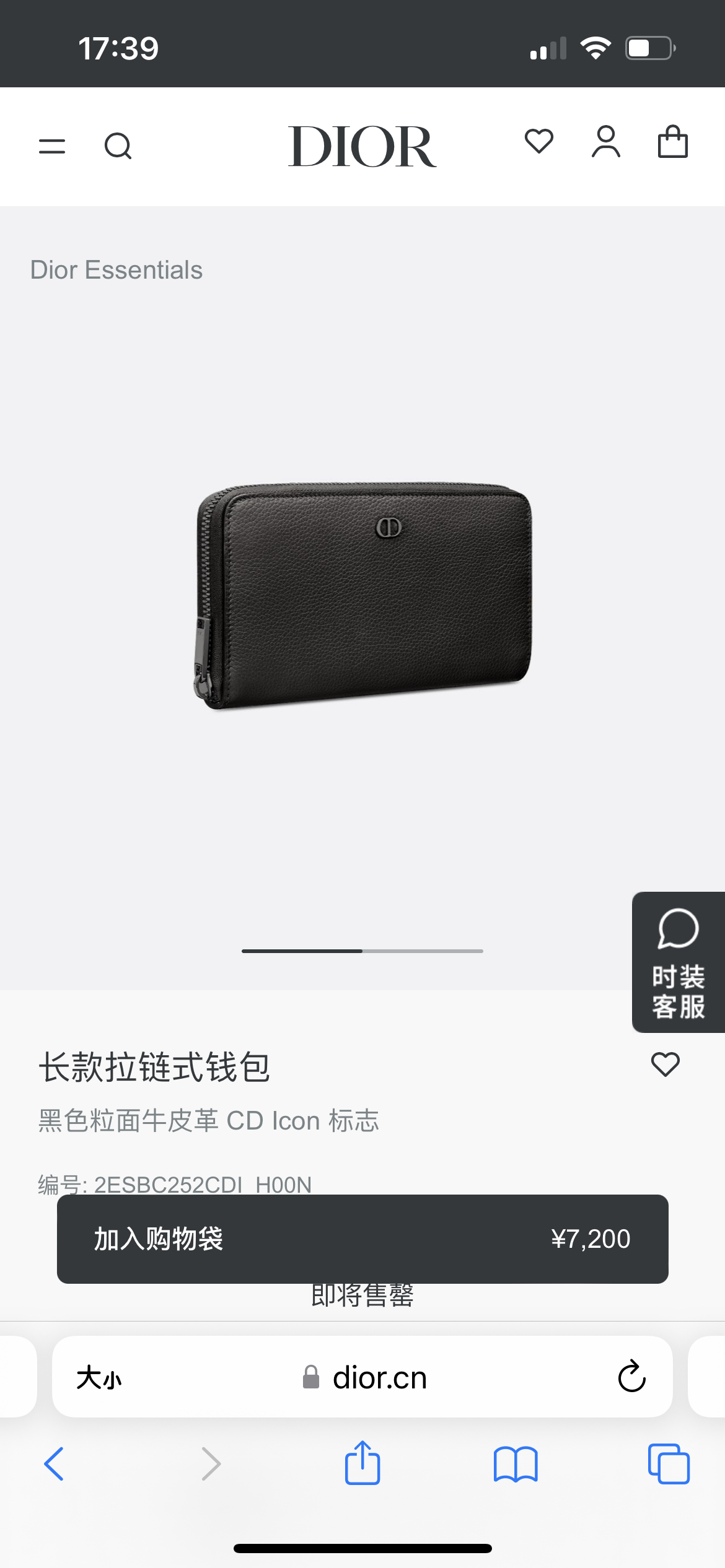Open the wishlist heart in header
This screenshot has width=725, height=1568.
(x=538, y=142)
